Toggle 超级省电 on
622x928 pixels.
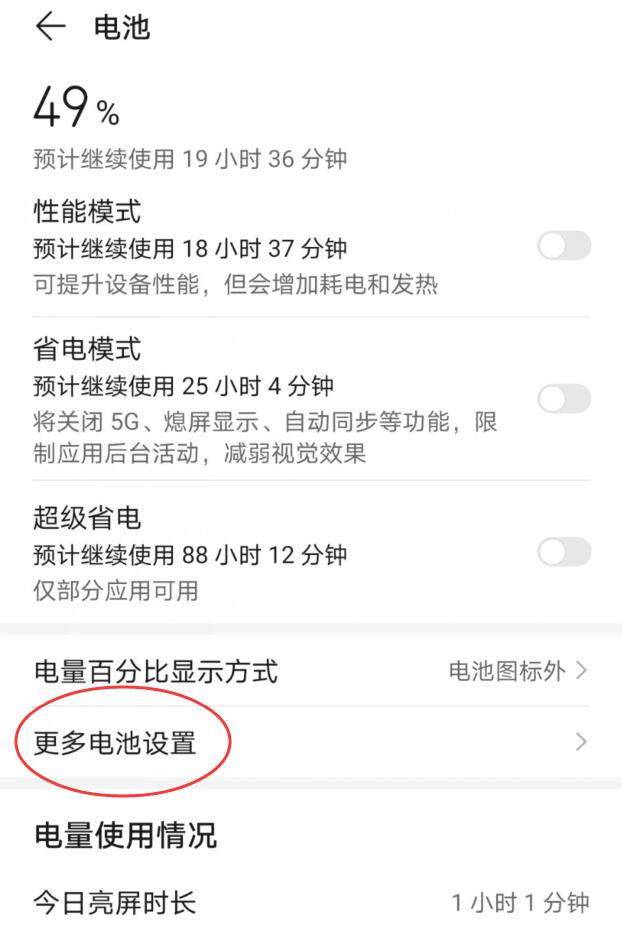564,552
